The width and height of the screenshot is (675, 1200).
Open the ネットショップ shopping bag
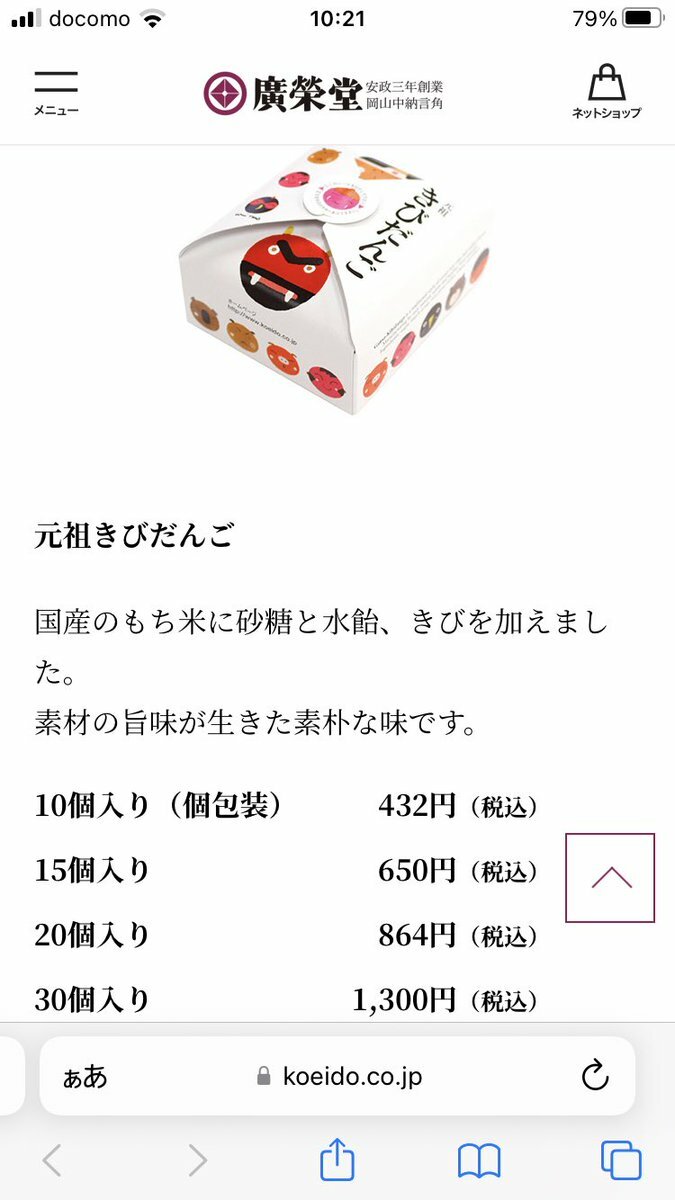(x=606, y=92)
